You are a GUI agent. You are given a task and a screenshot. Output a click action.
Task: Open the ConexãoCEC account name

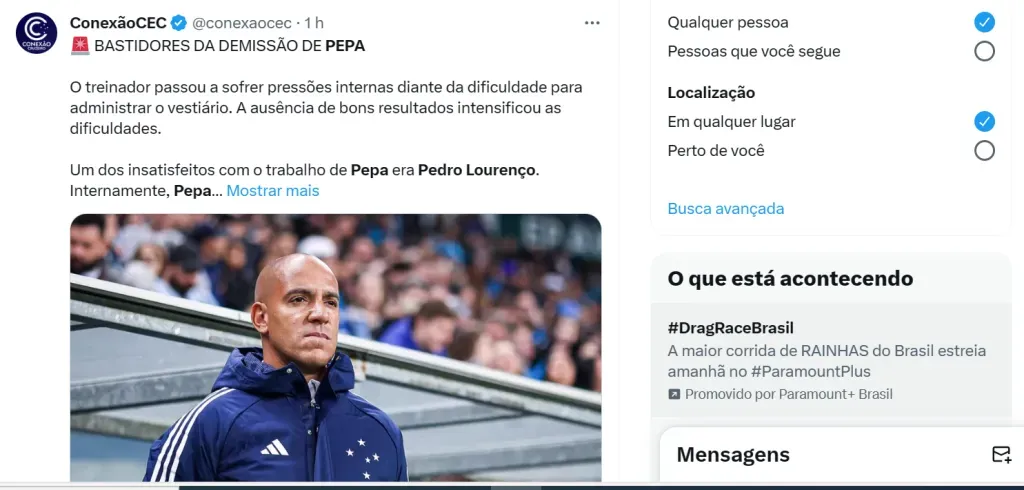point(118,22)
